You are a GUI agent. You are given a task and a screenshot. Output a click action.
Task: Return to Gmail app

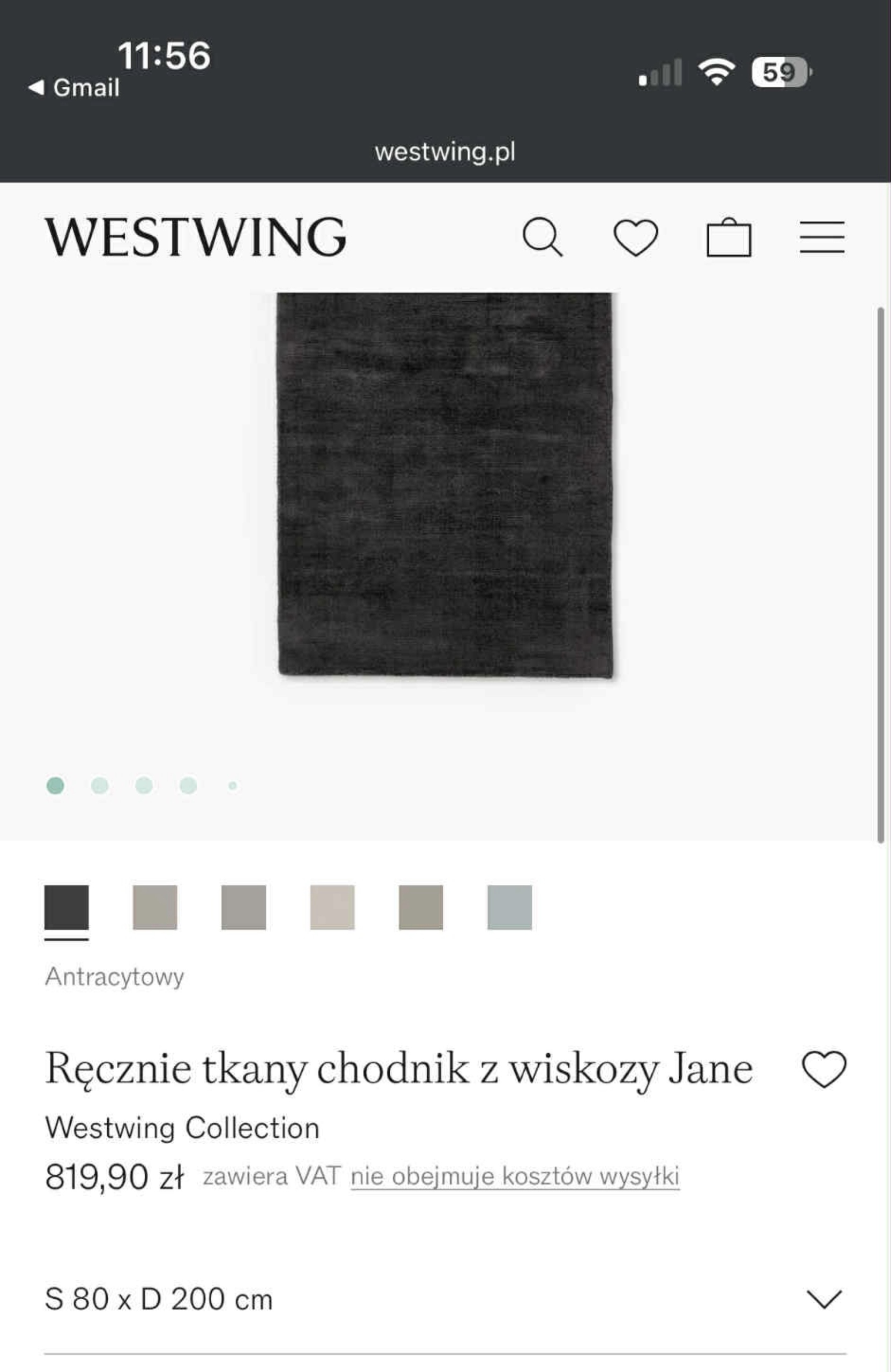(x=75, y=87)
